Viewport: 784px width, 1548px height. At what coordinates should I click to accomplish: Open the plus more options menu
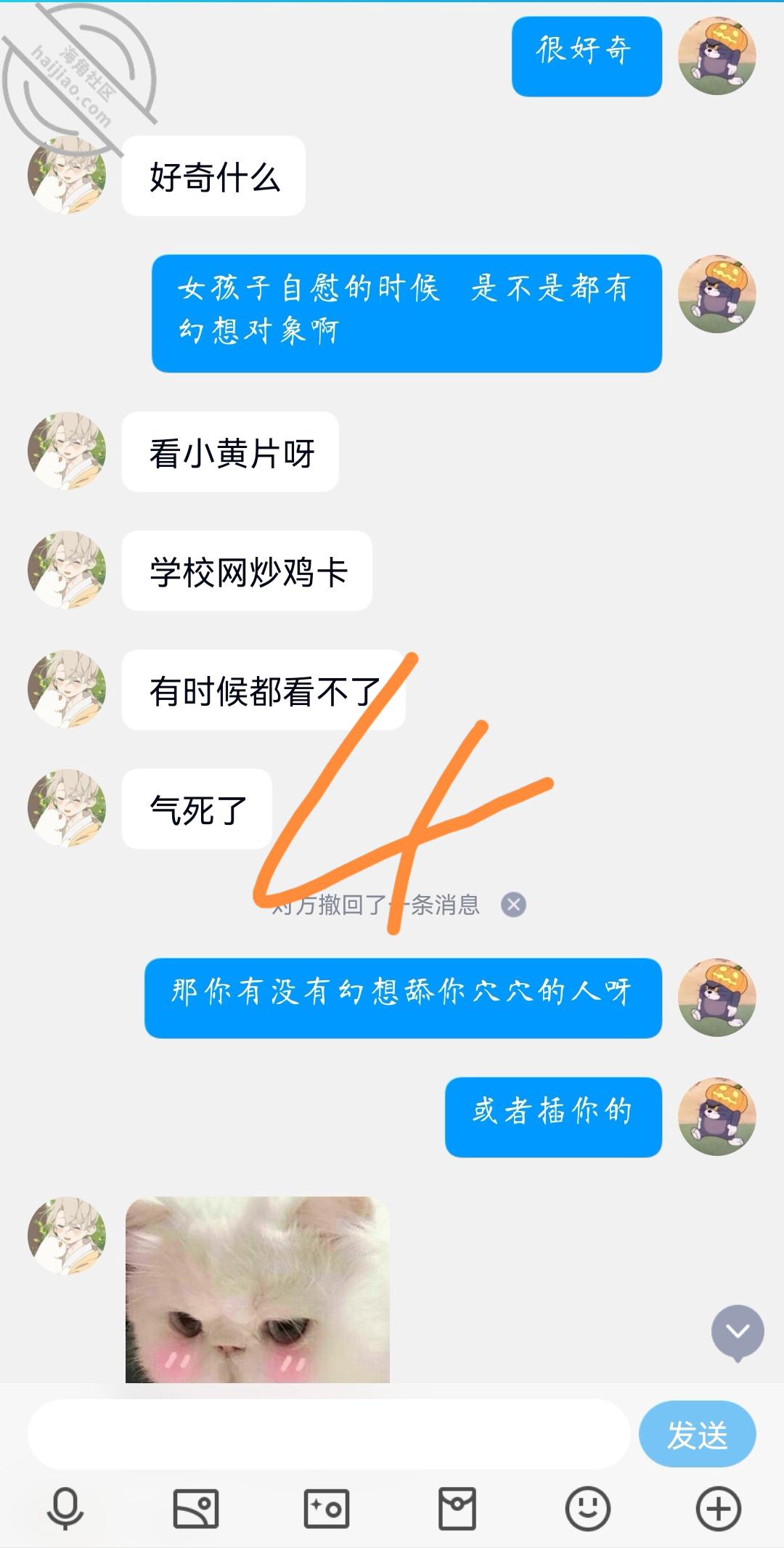[719, 1508]
